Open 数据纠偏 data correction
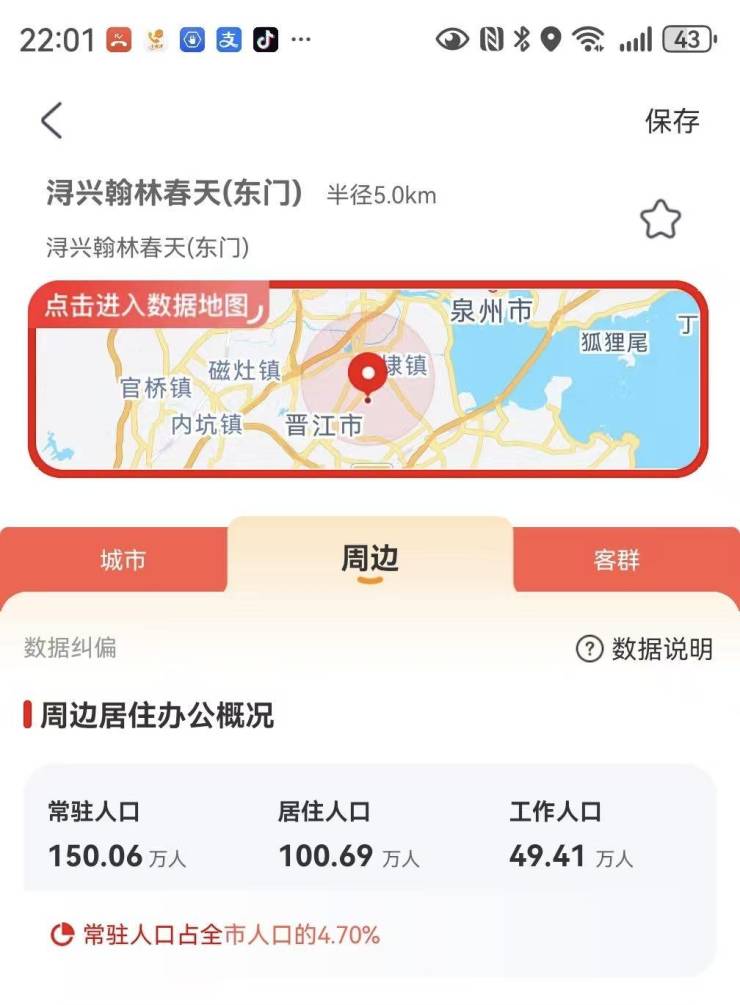Screen dimensions: 740x1005 point(70,648)
